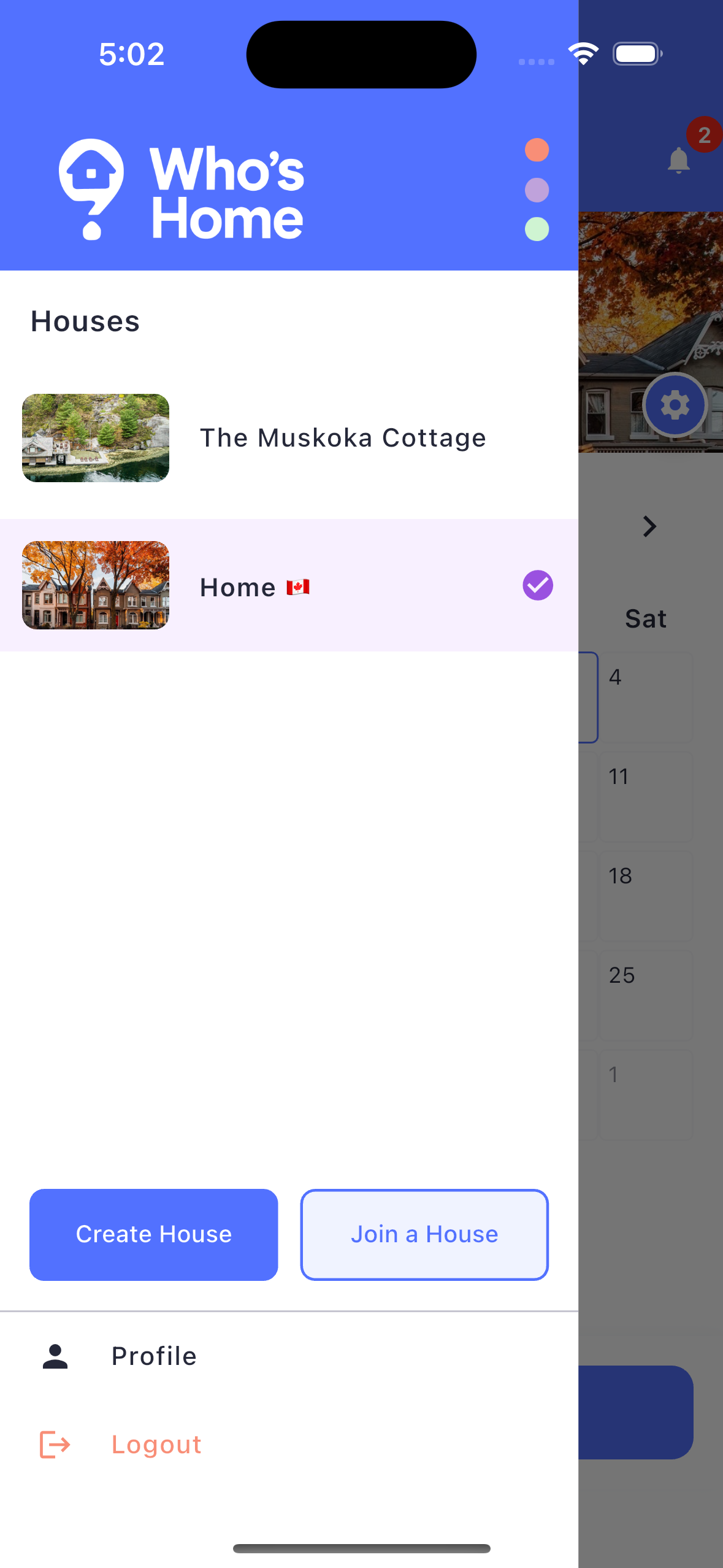
Task: Log out of the account
Action: [x=156, y=1445]
